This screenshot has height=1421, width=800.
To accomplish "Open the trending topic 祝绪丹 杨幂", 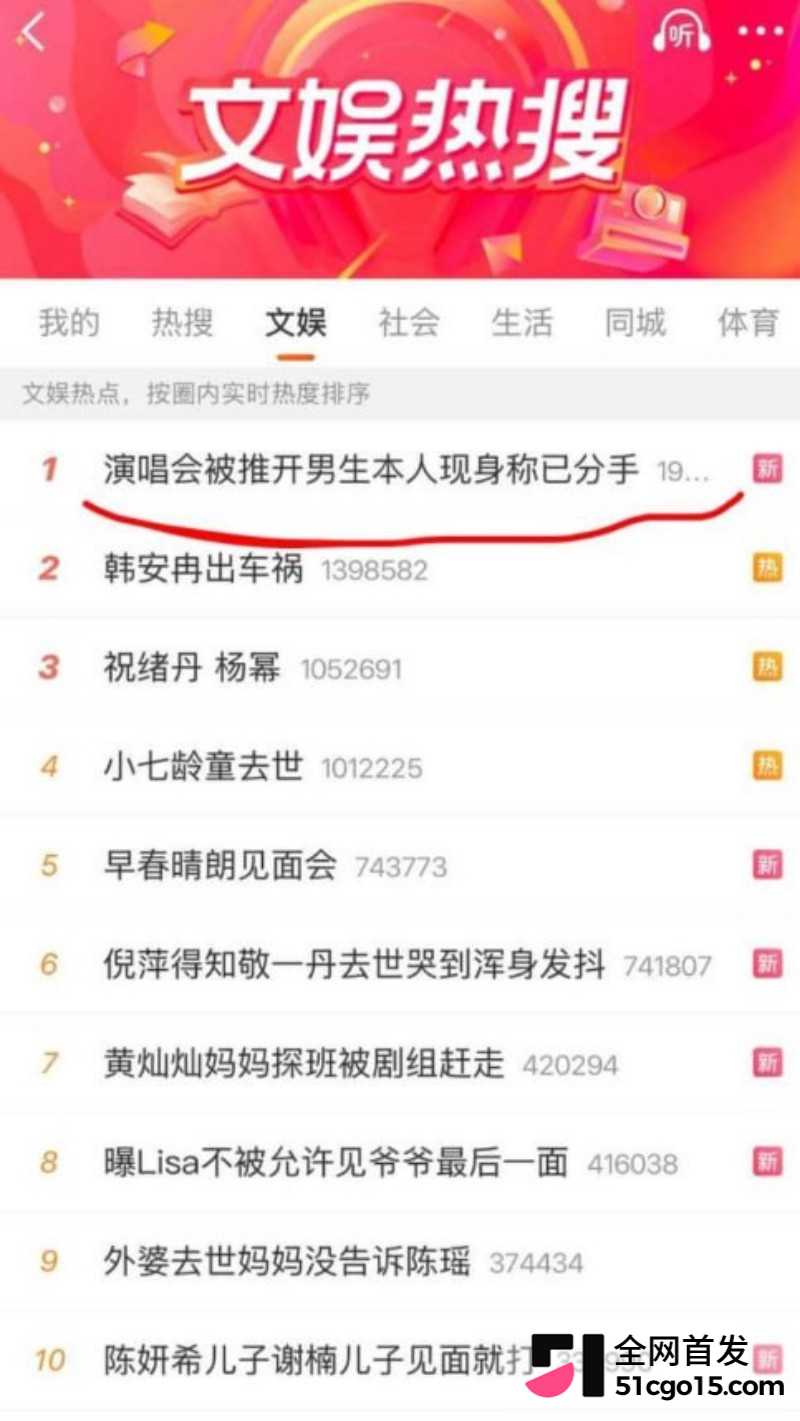I will 400,668.
